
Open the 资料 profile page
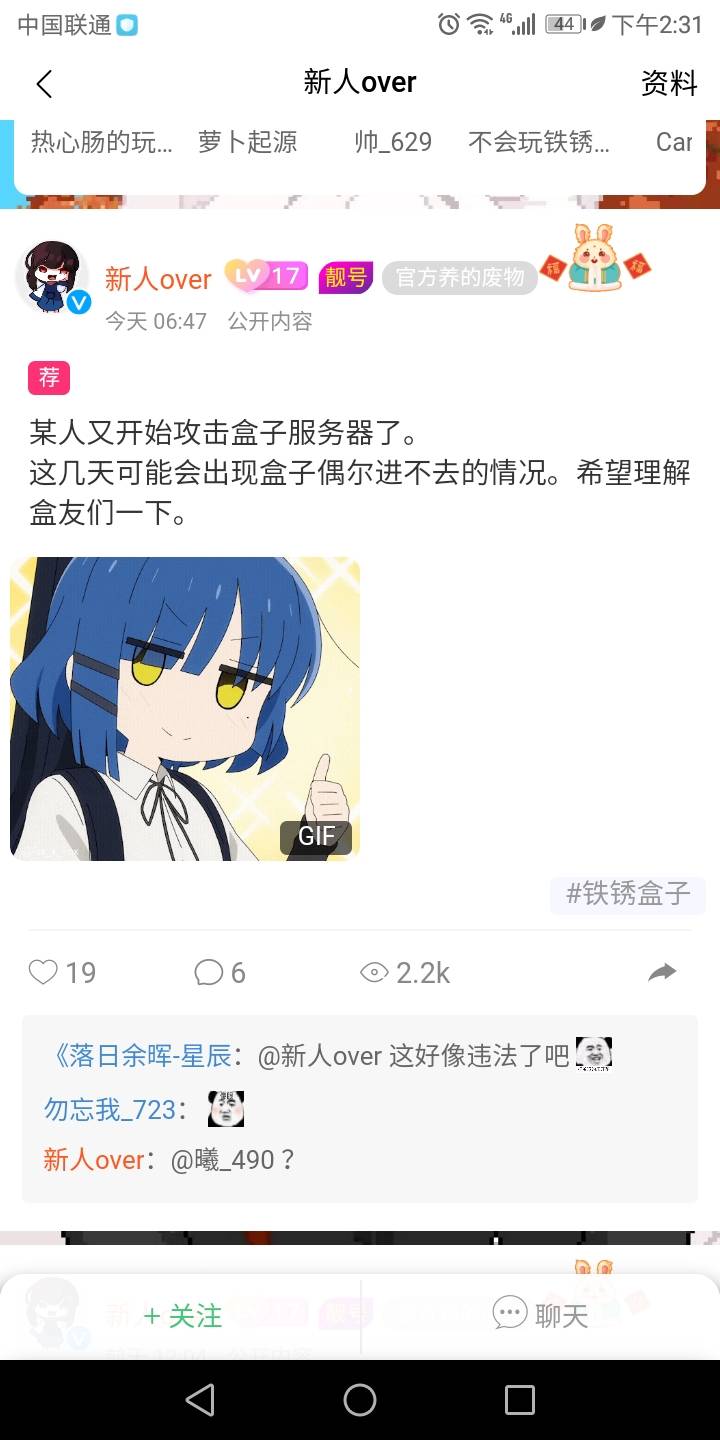tap(668, 84)
